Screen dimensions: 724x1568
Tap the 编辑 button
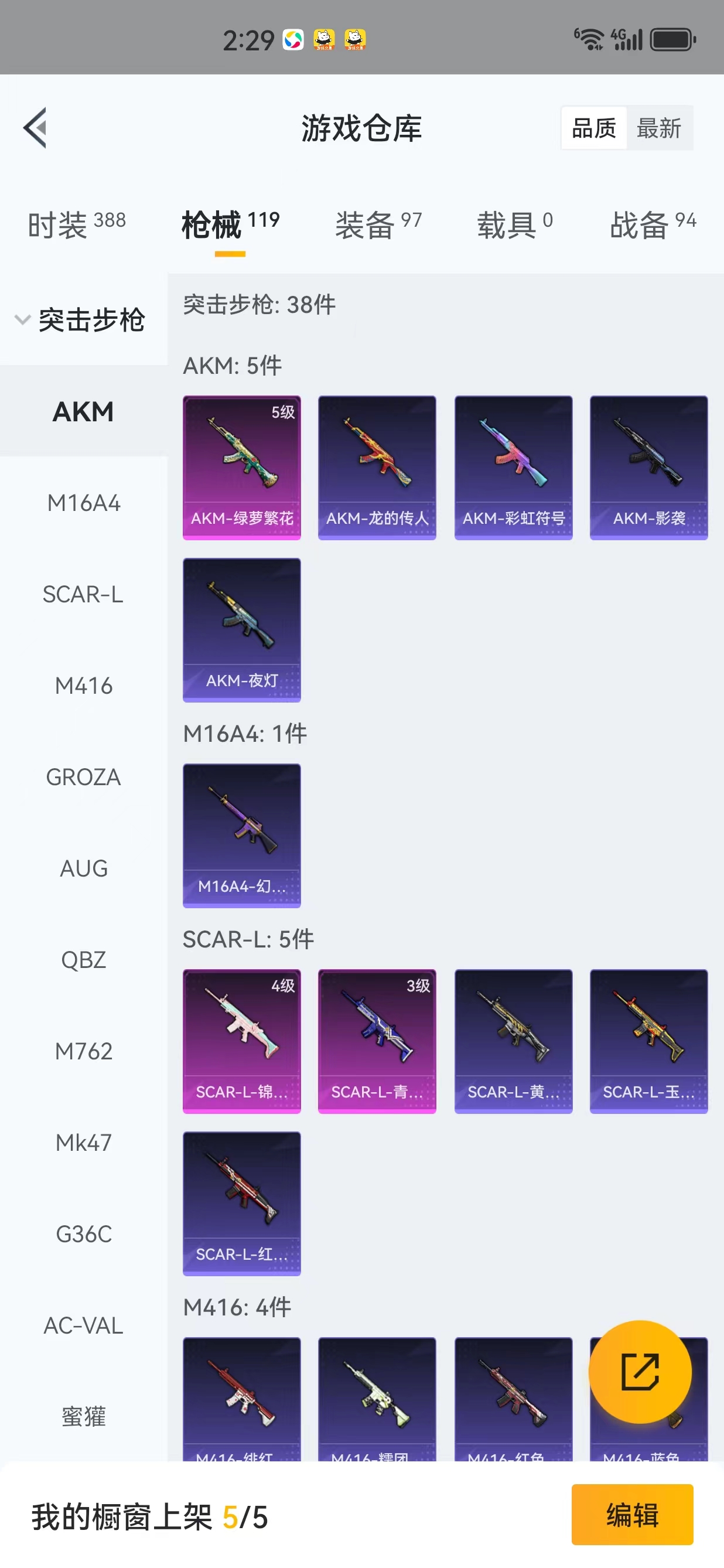coord(632,1515)
